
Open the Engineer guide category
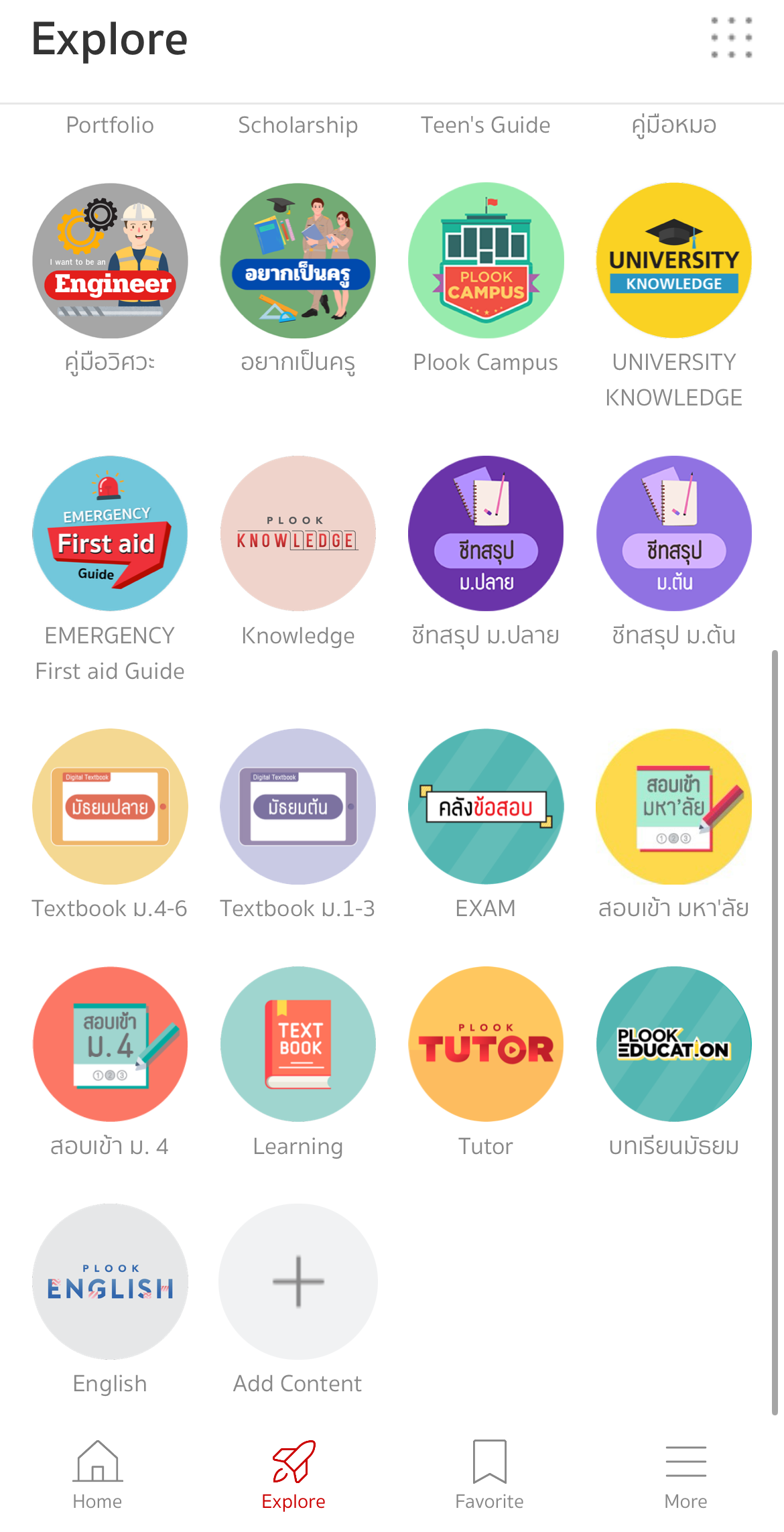pyautogui.click(x=110, y=261)
